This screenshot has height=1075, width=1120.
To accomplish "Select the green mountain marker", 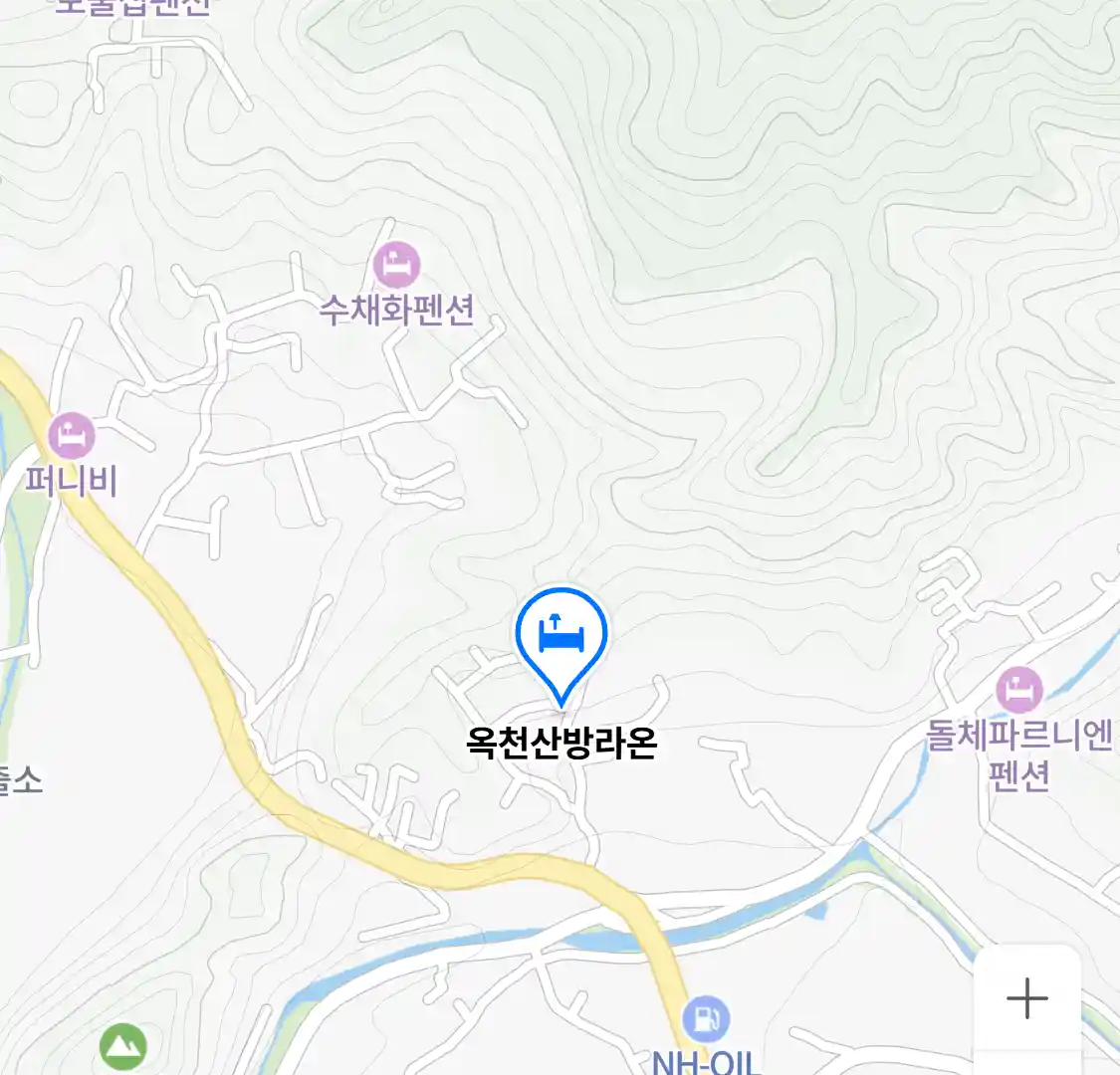I will 123,1046.
